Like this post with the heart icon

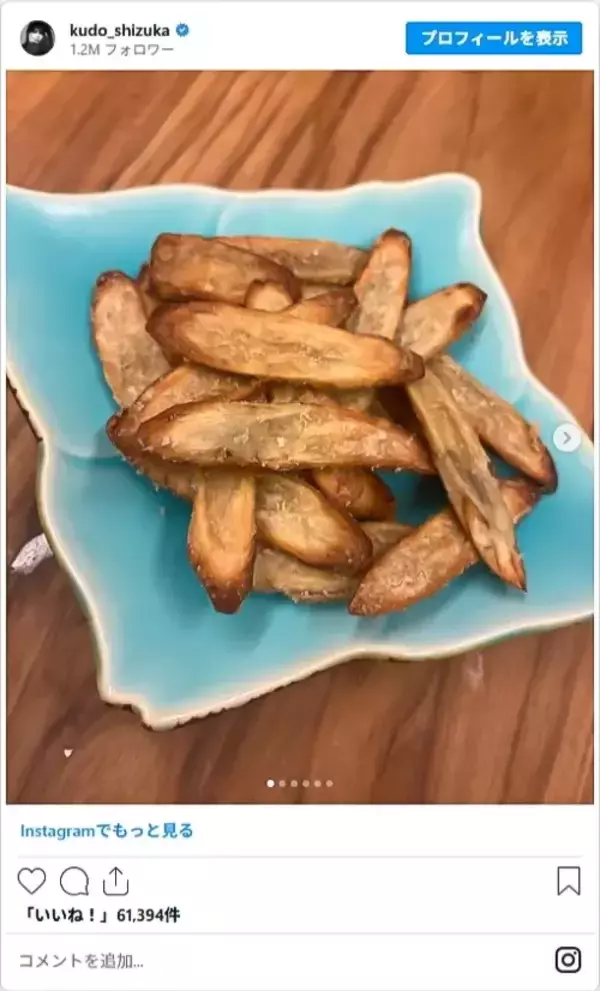(32, 880)
